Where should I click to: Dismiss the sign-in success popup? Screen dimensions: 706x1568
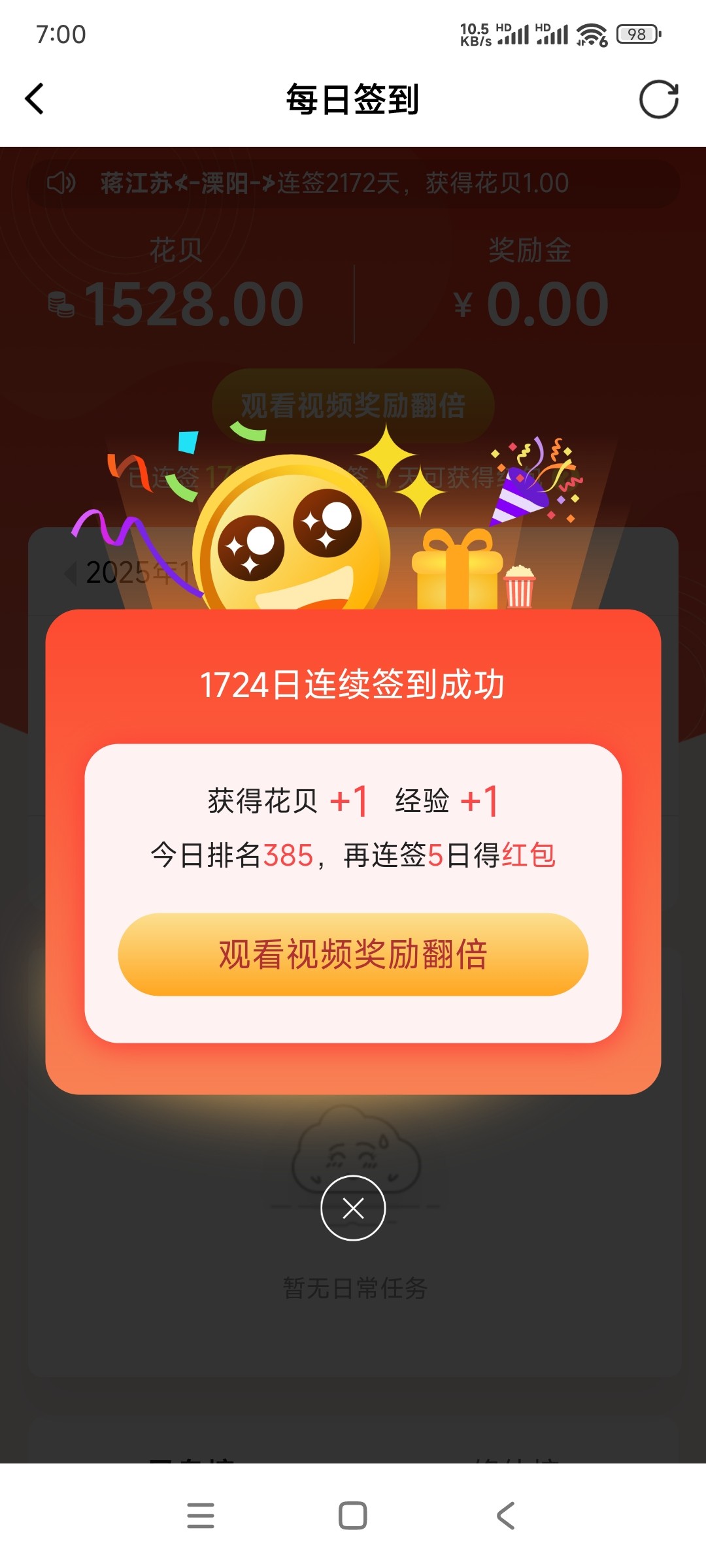click(x=353, y=1208)
